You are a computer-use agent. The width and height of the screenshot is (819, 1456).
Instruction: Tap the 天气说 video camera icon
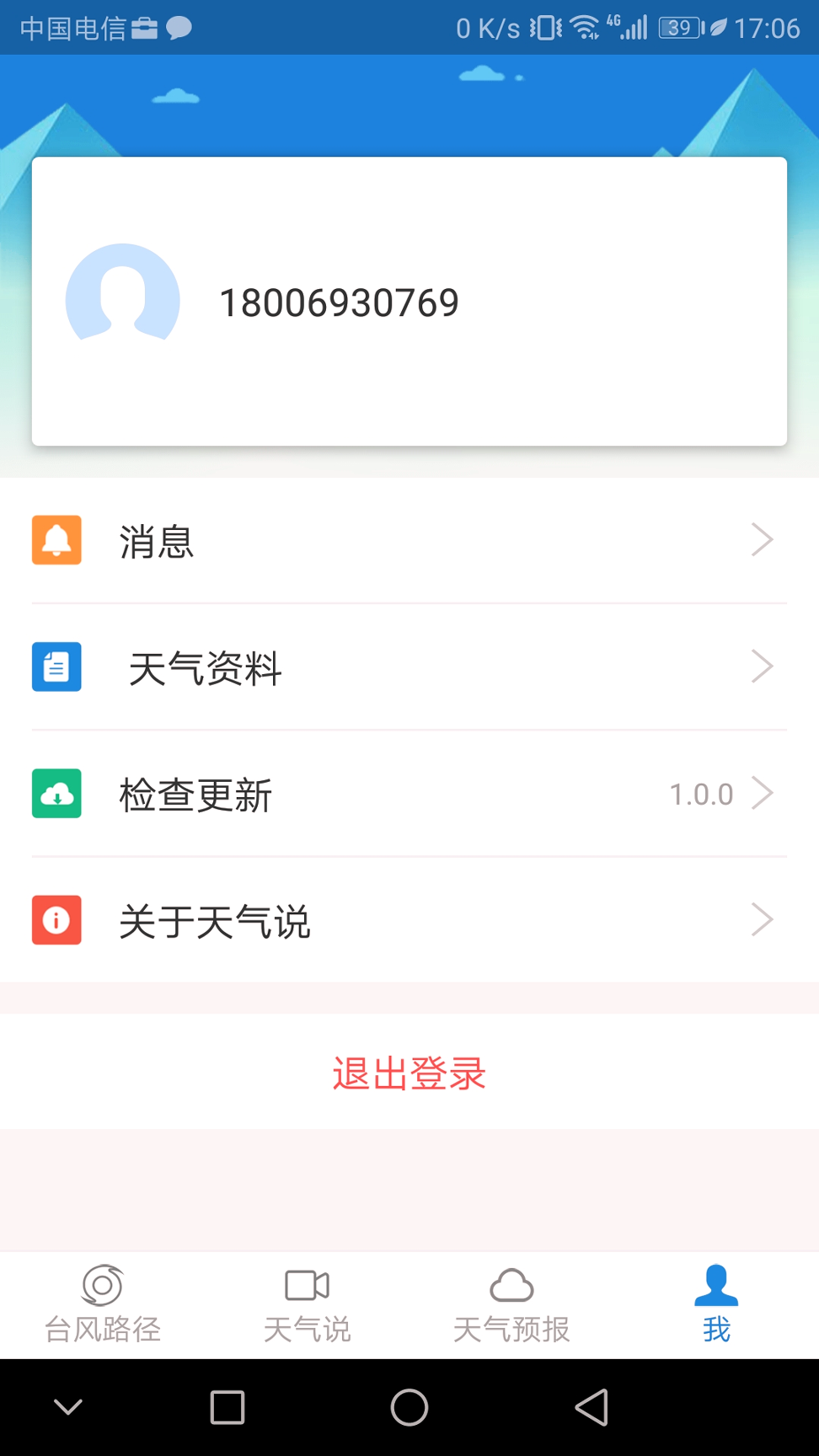(306, 1284)
